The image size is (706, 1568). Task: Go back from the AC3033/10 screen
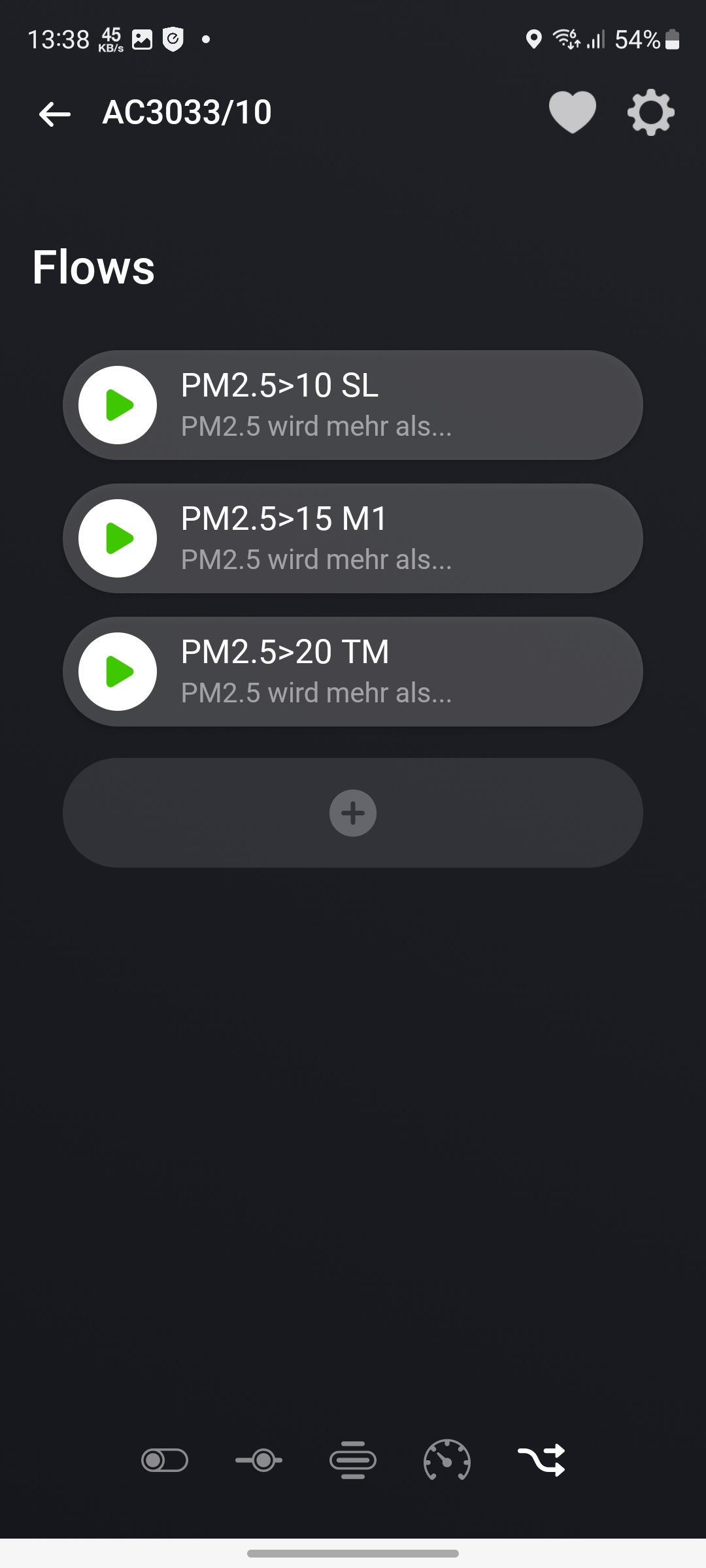pyautogui.click(x=55, y=114)
